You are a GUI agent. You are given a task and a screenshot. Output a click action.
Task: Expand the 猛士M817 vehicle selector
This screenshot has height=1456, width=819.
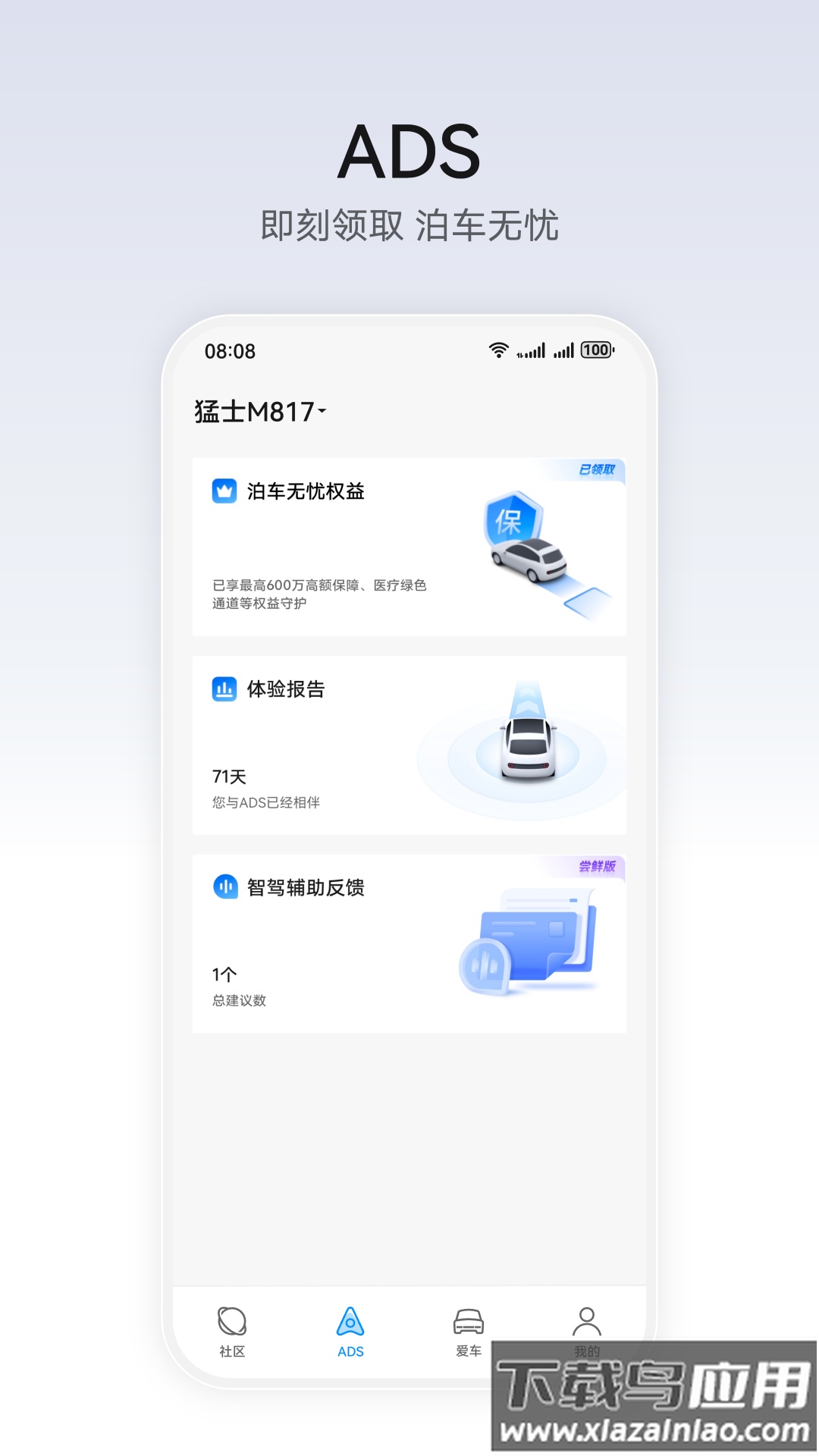[258, 410]
